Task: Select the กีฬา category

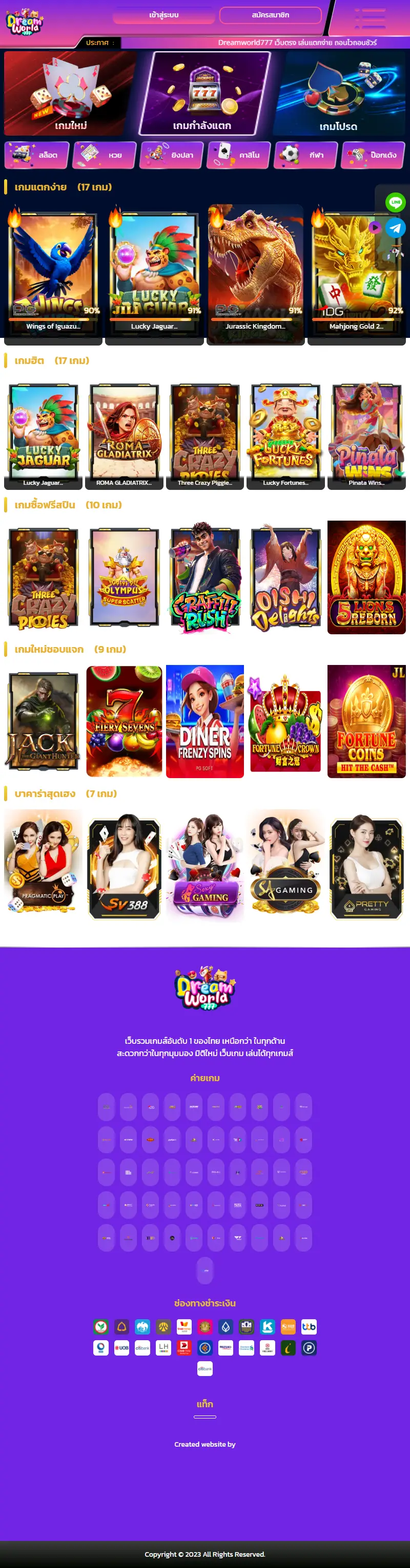Action: 306,155
